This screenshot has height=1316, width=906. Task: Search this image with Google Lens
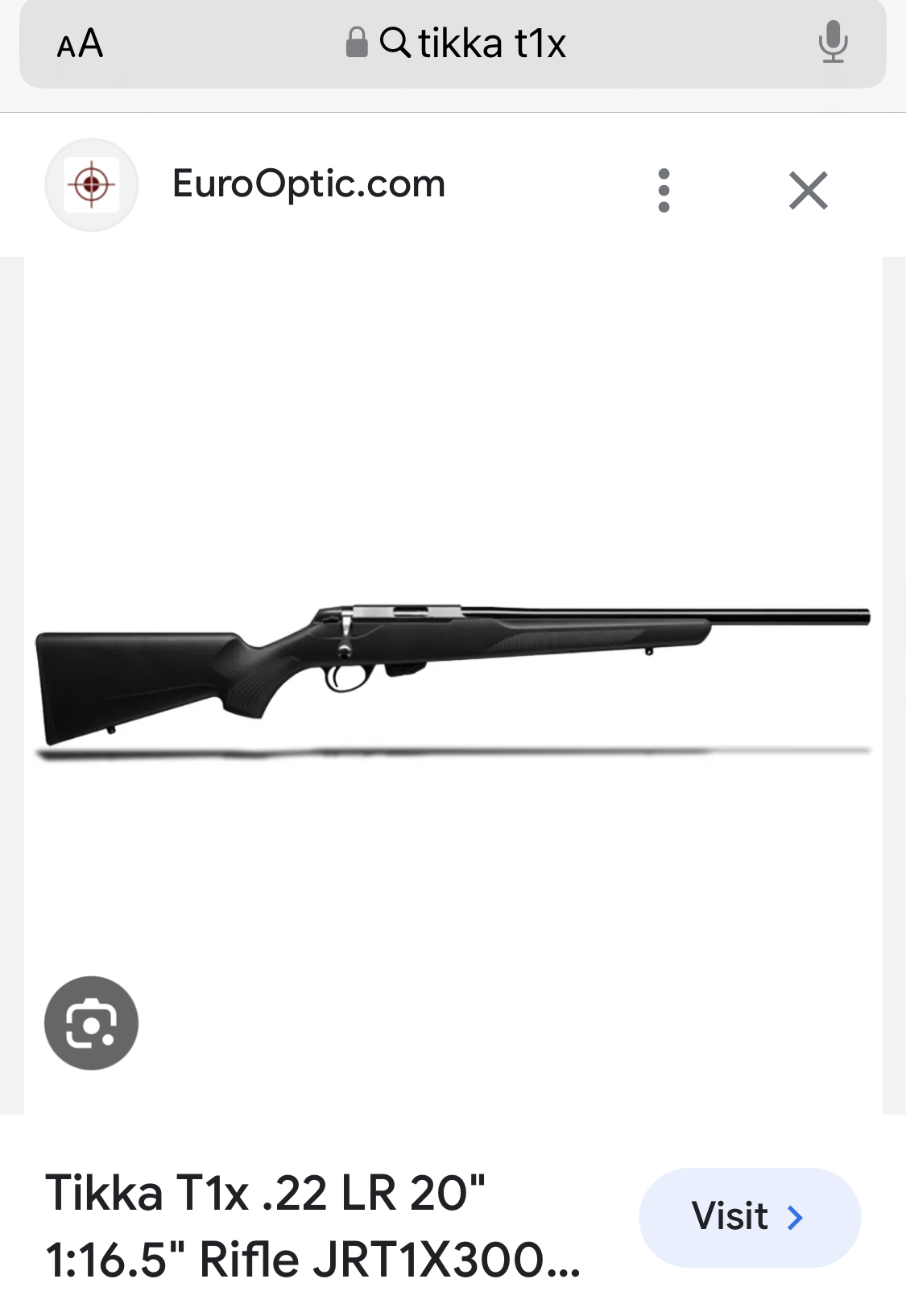tap(91, 1023)
